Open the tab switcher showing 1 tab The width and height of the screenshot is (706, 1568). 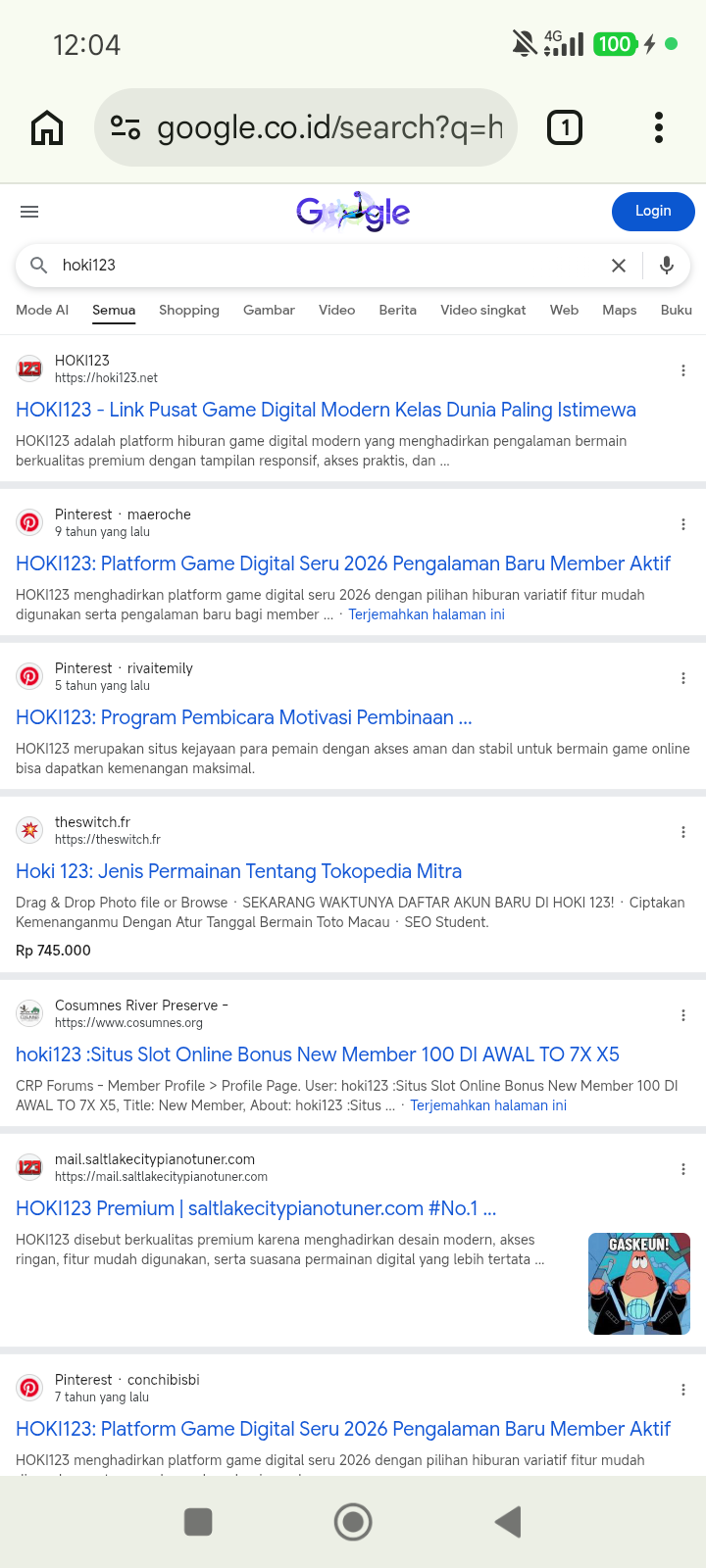click(565, 127)
